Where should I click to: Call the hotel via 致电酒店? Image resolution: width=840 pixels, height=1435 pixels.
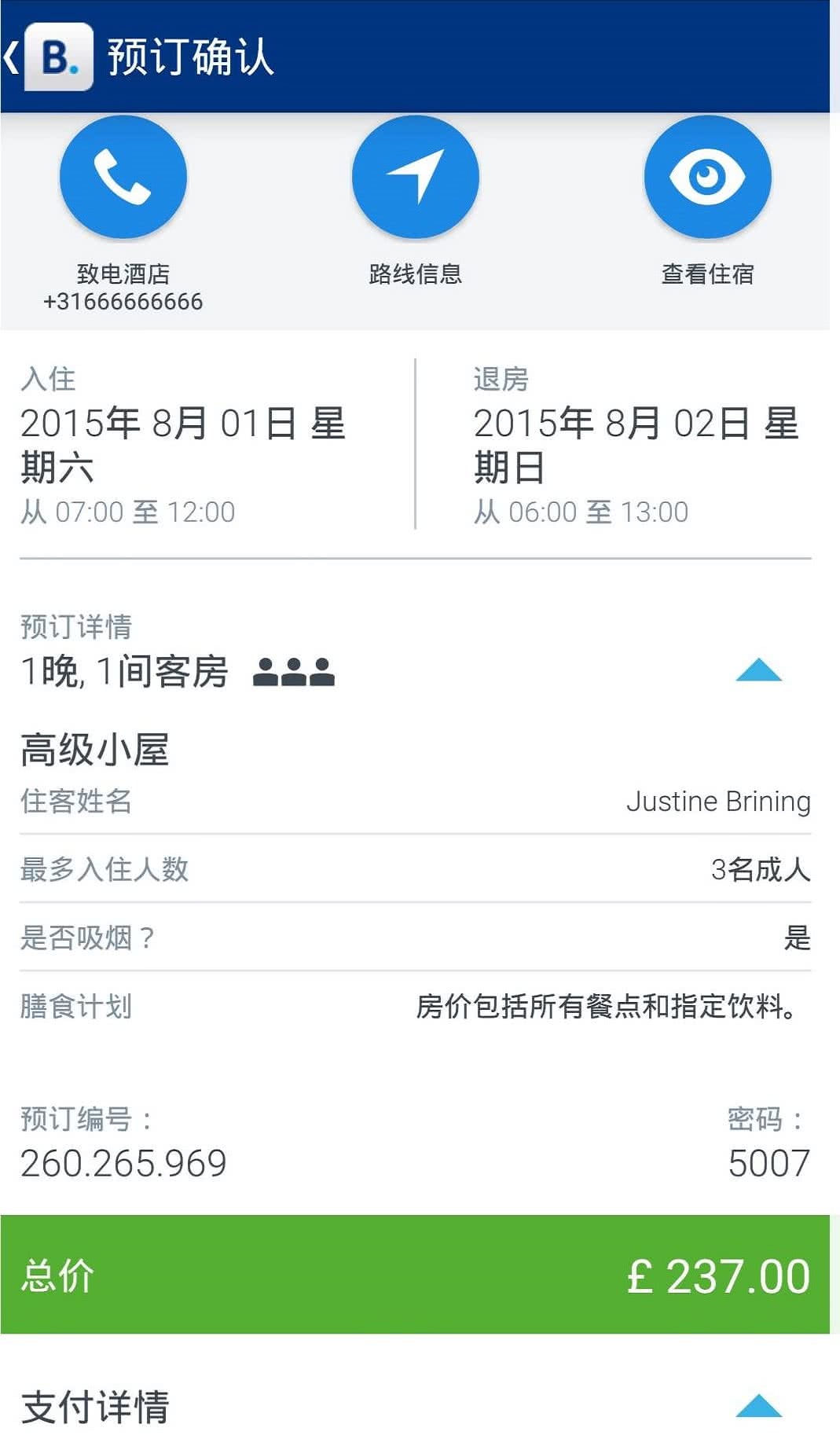click(x=123, y=177)
